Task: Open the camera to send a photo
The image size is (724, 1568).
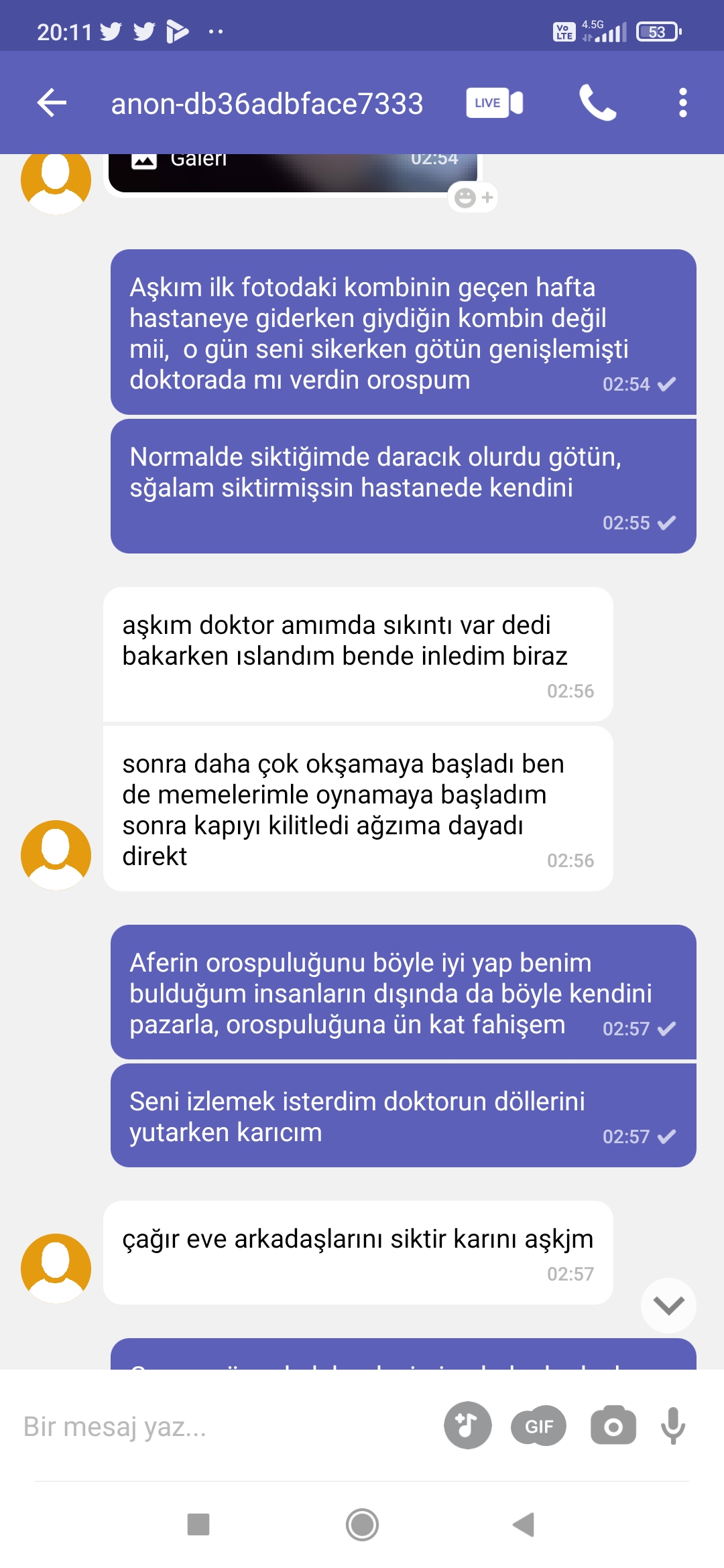Action: coord(613,1426)
